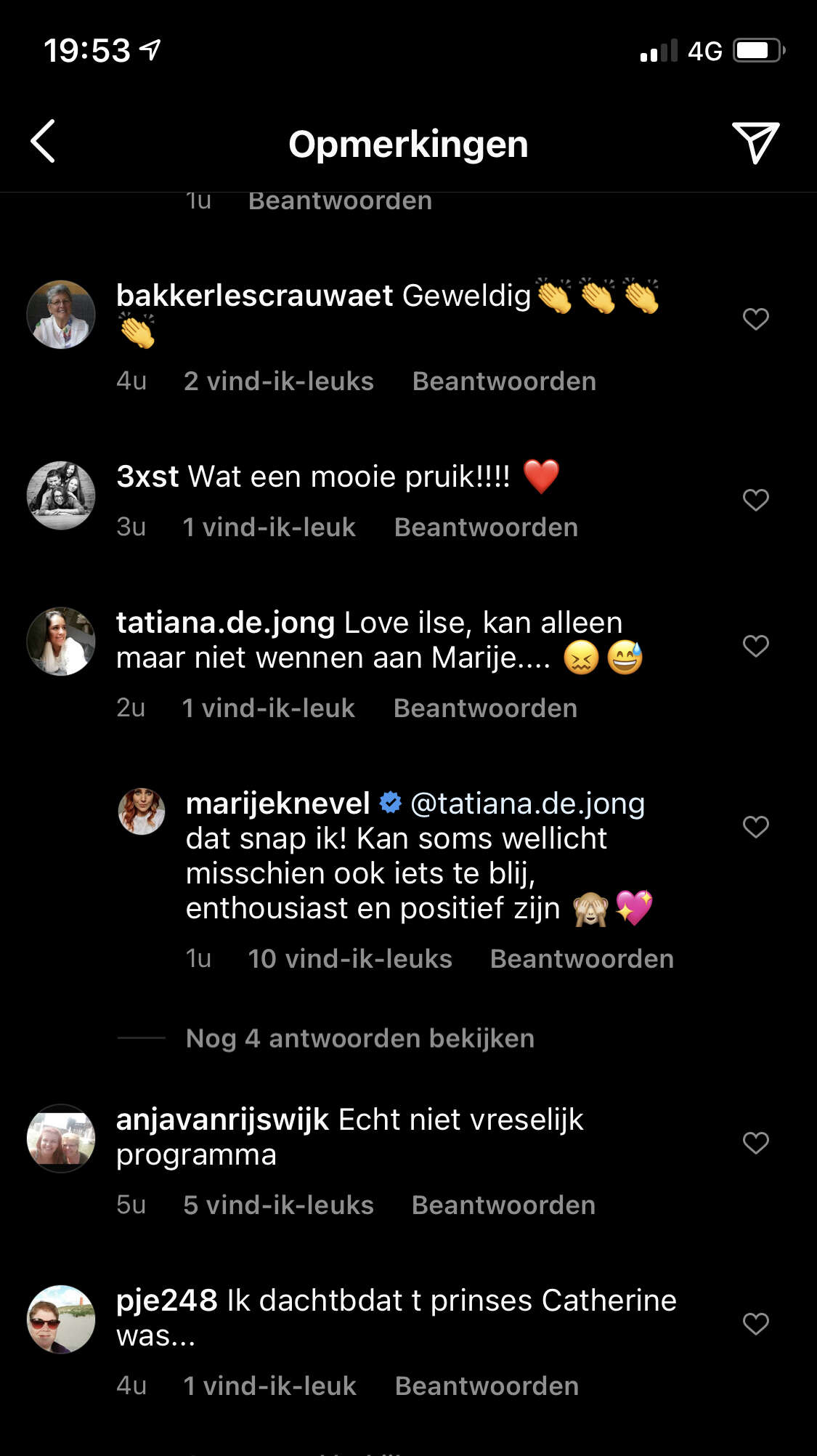Like bakkerlescrauwaet's comment
This screenshot has width=817, height=1456.
[755, 319]
